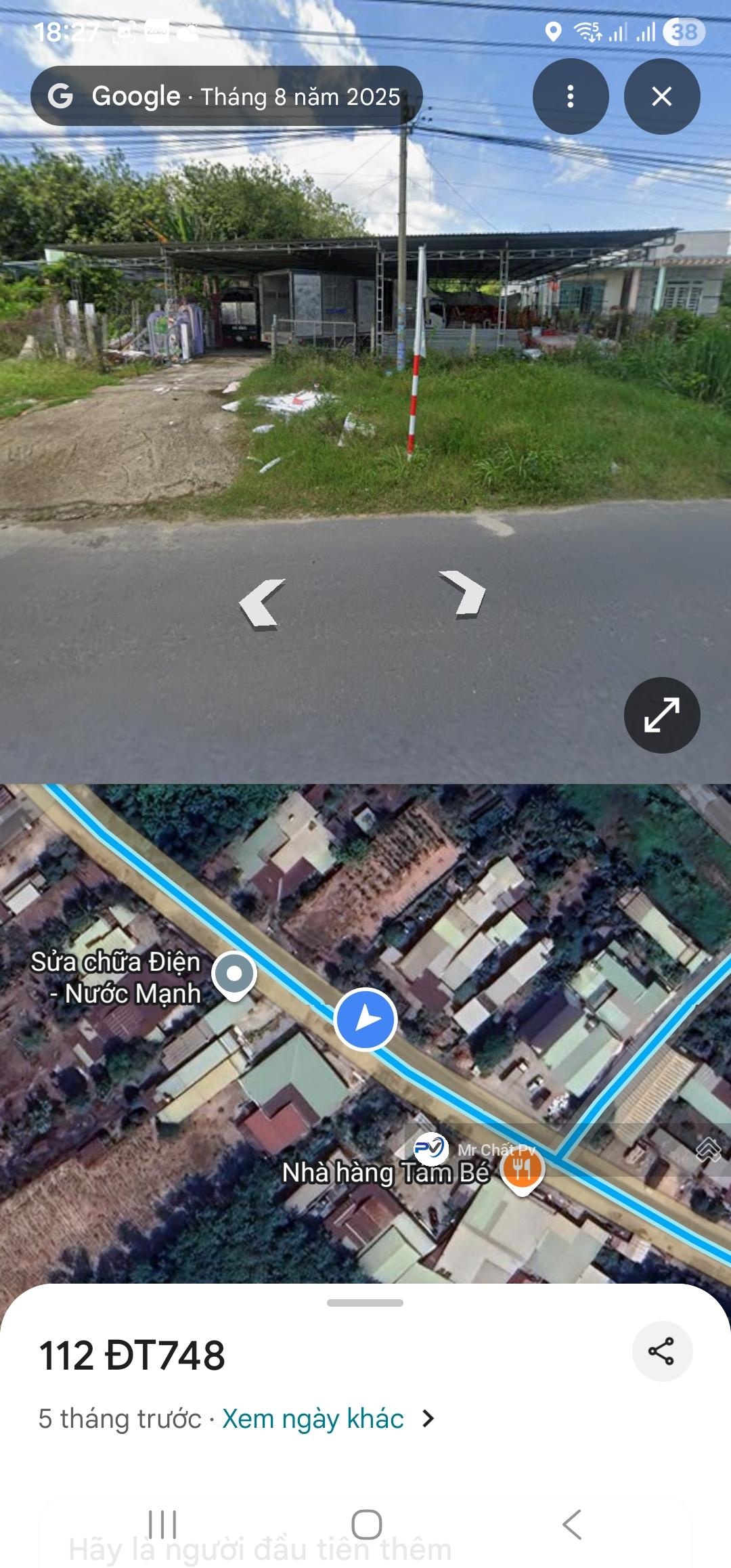Tap the Mr Chất Pv map marker
Screen dimensions: 731x1568
coord(431,1148)
